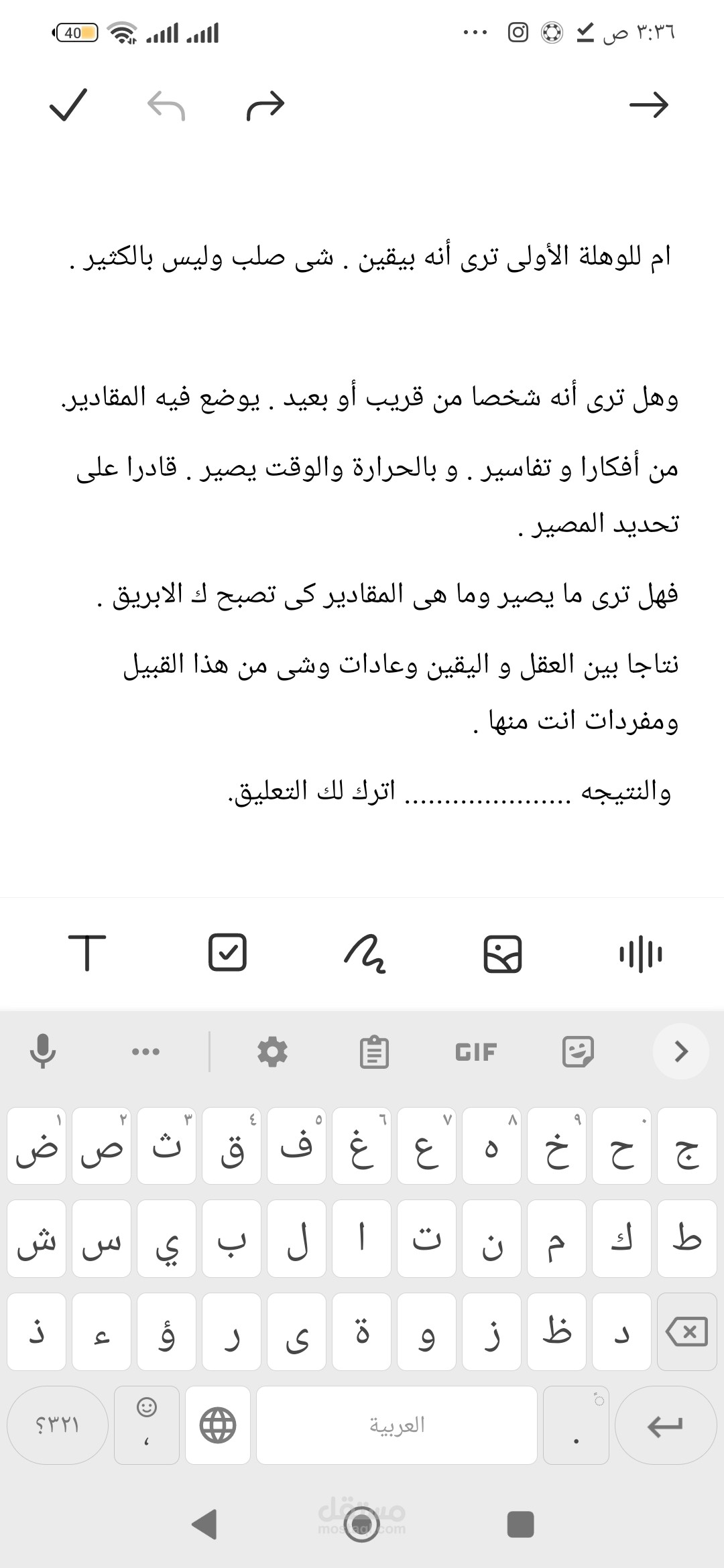
Task: Open the keyboard sticker panel
Action: (578, 1051)
